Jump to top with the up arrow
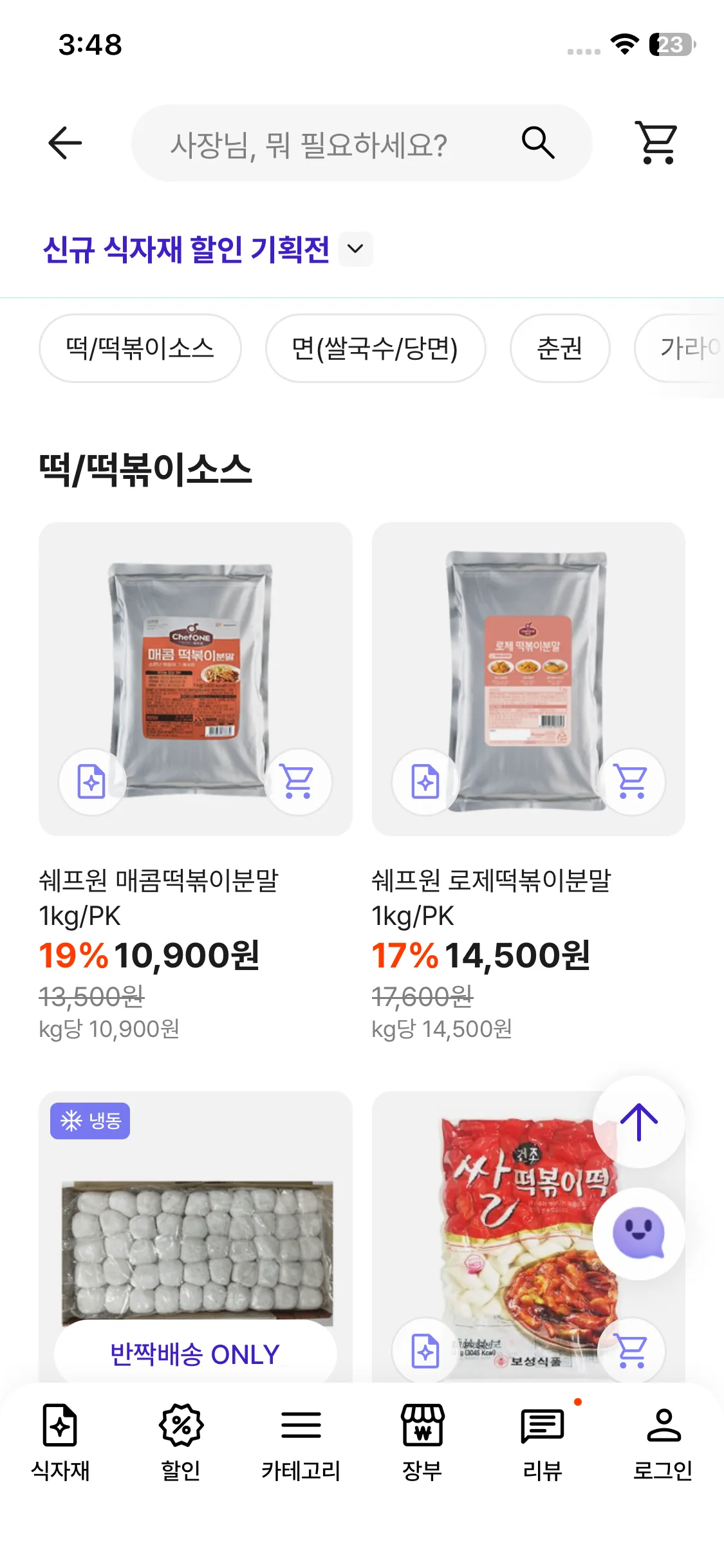This screenshot has width=724, height=1568. tap(638, 1122)
